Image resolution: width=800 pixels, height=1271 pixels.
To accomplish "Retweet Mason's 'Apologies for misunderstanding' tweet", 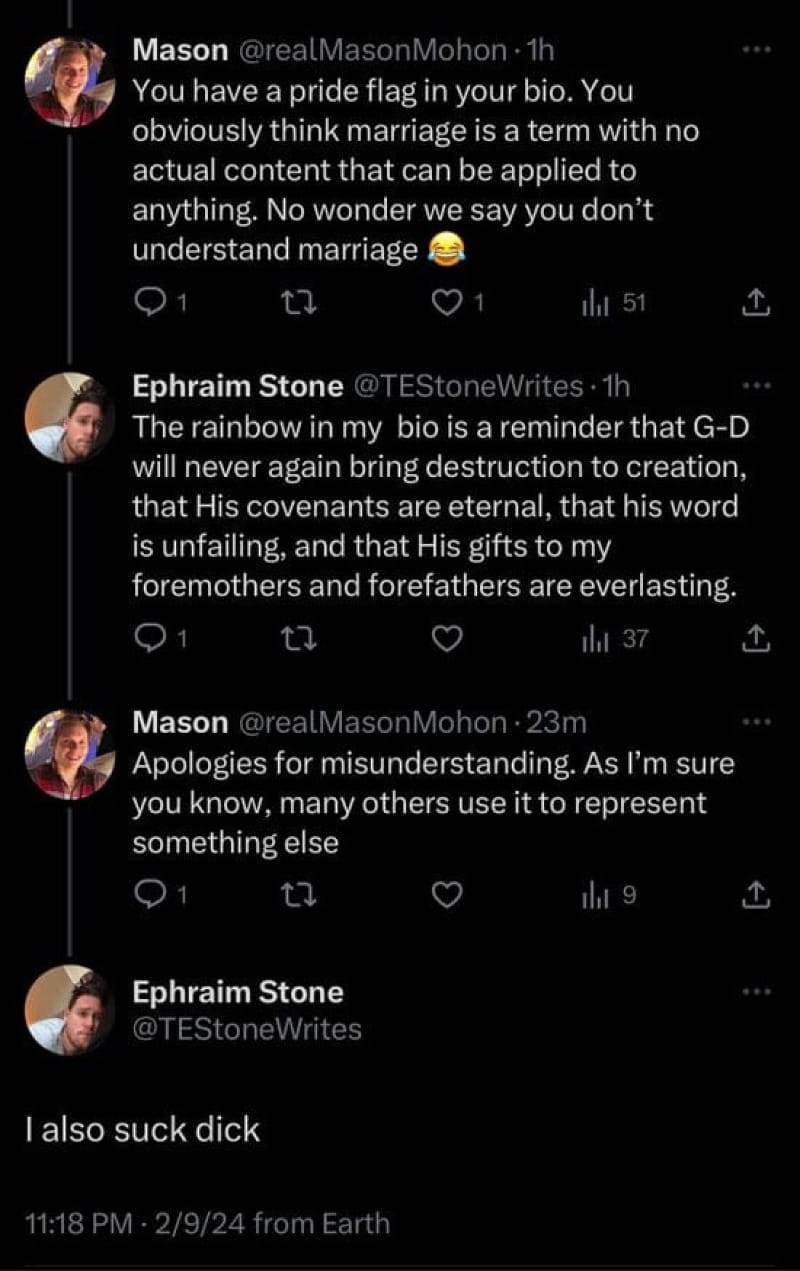I will [301, 896].
